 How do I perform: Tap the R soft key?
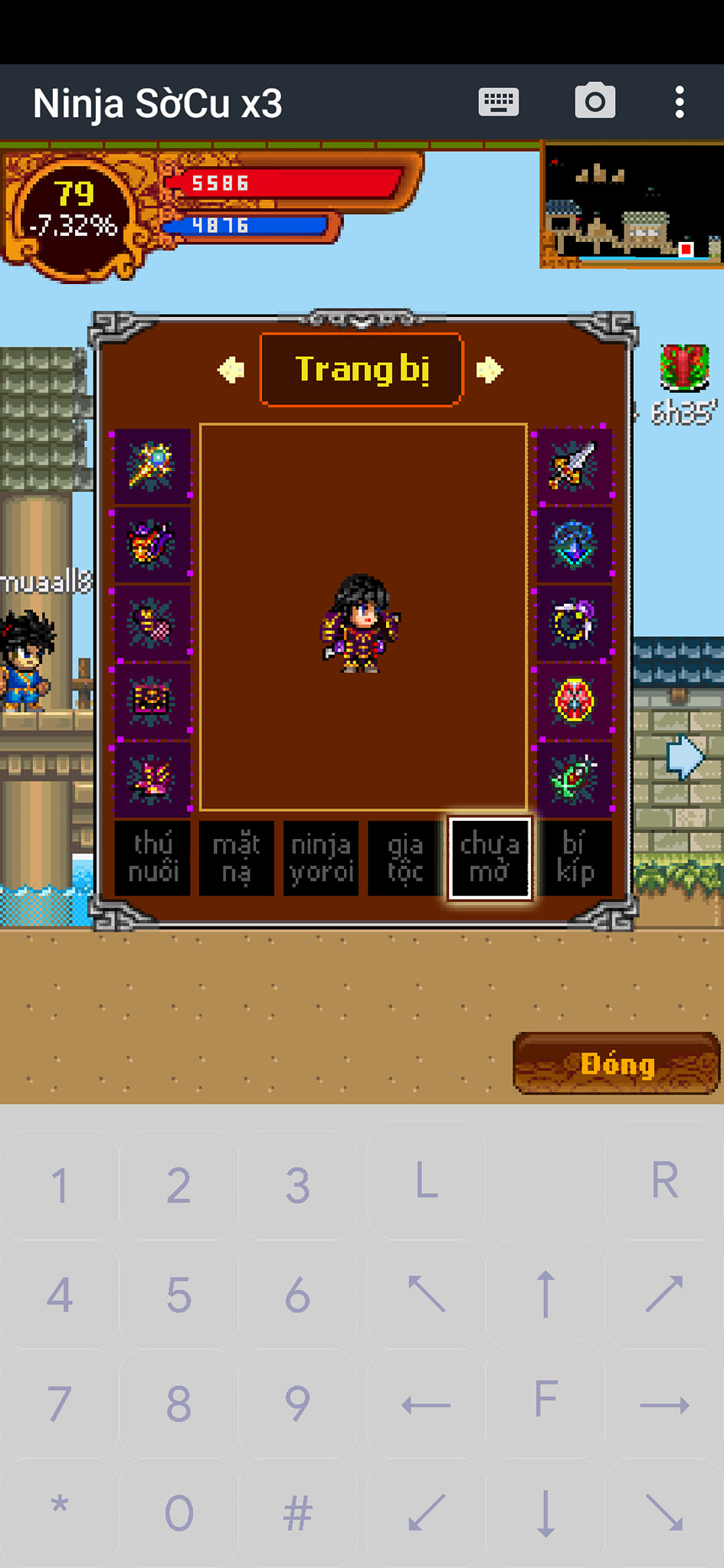(x=664, y=1181)
